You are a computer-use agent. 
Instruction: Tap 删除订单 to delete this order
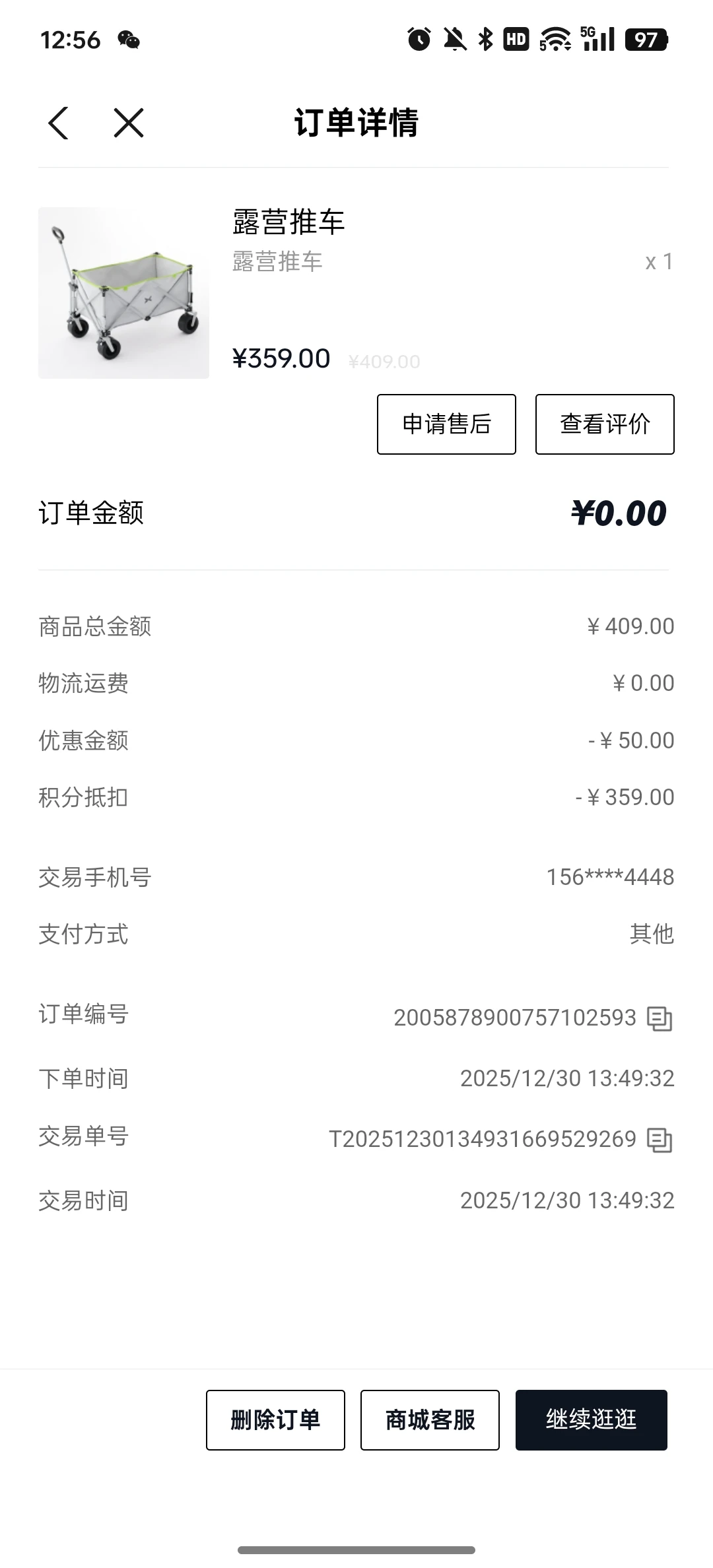275,1420
